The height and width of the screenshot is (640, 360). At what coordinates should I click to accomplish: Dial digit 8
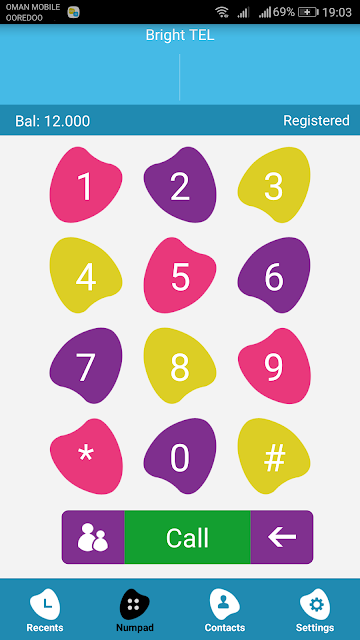[x=180, y=366]
